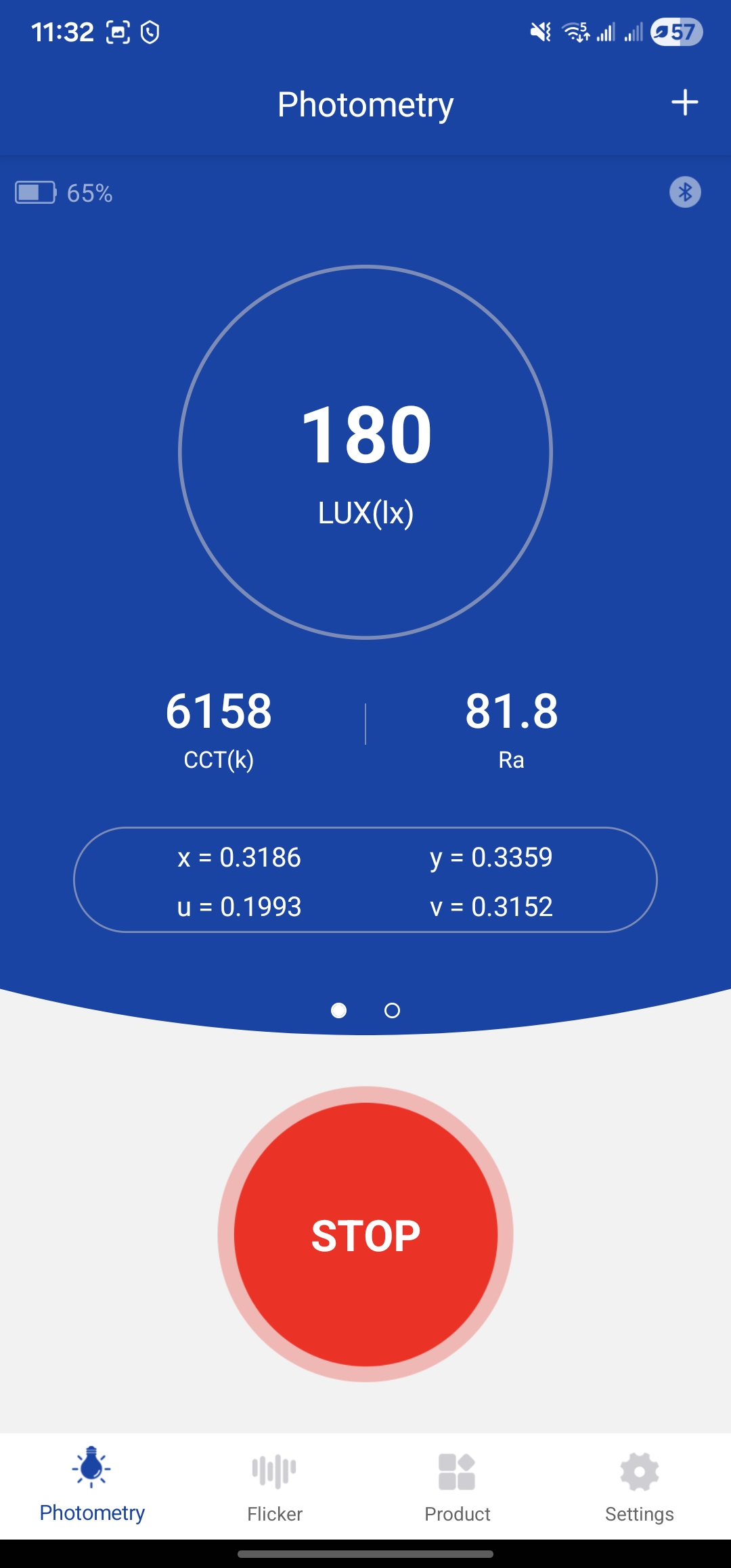Go to the Settings tab
731x1568 pixels.
point(639,1486)
